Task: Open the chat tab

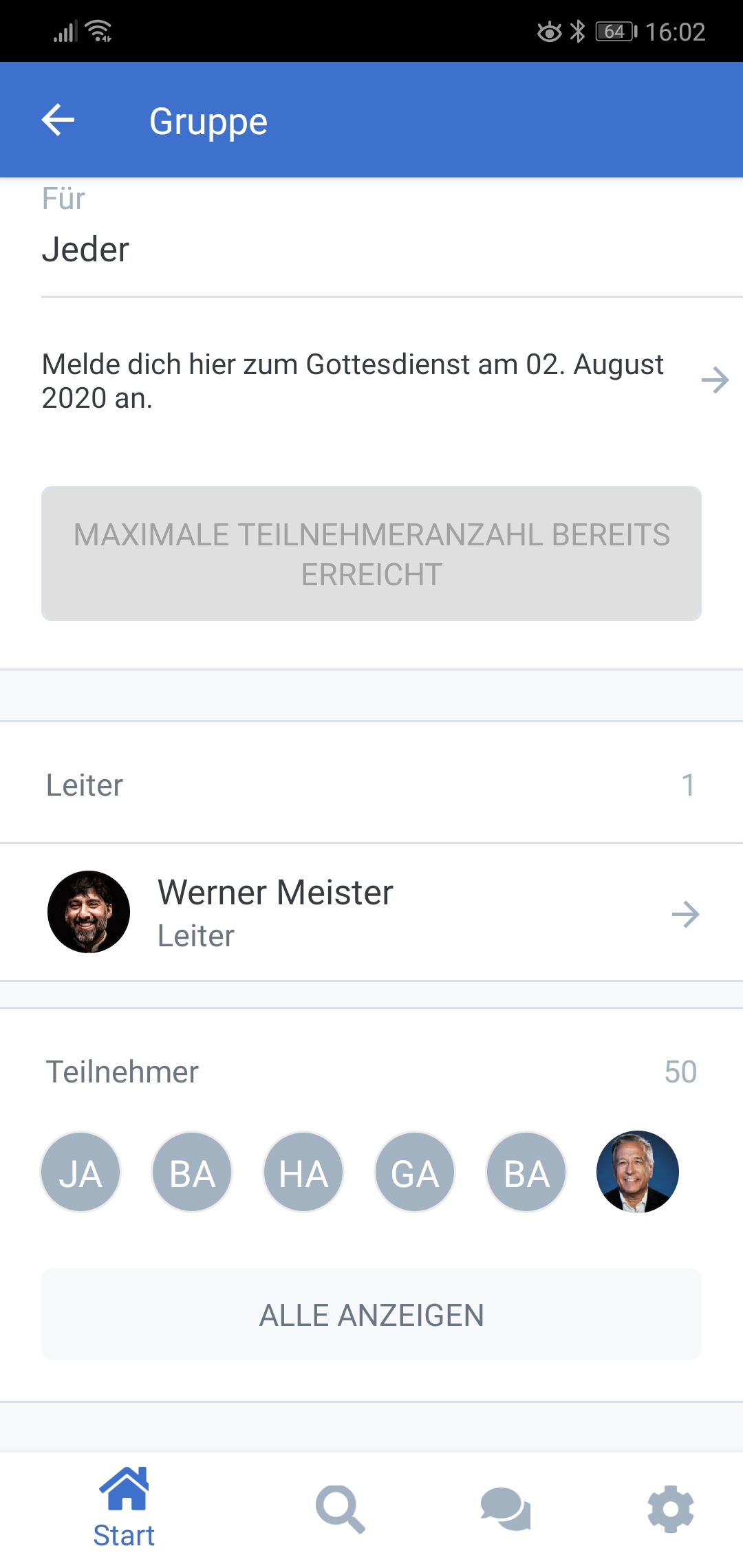Action: 506,1510
